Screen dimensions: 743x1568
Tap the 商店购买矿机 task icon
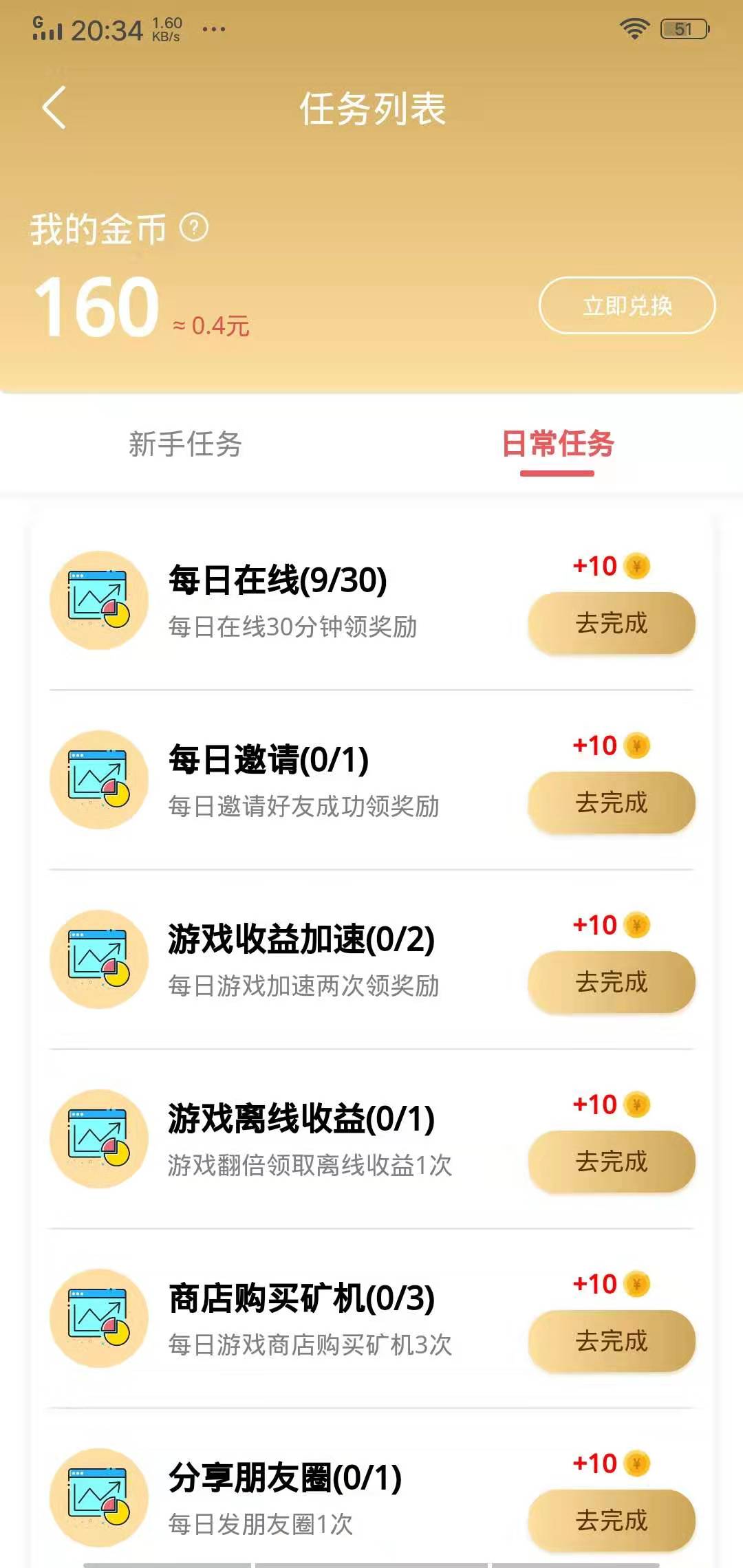tap(98, 1319)
